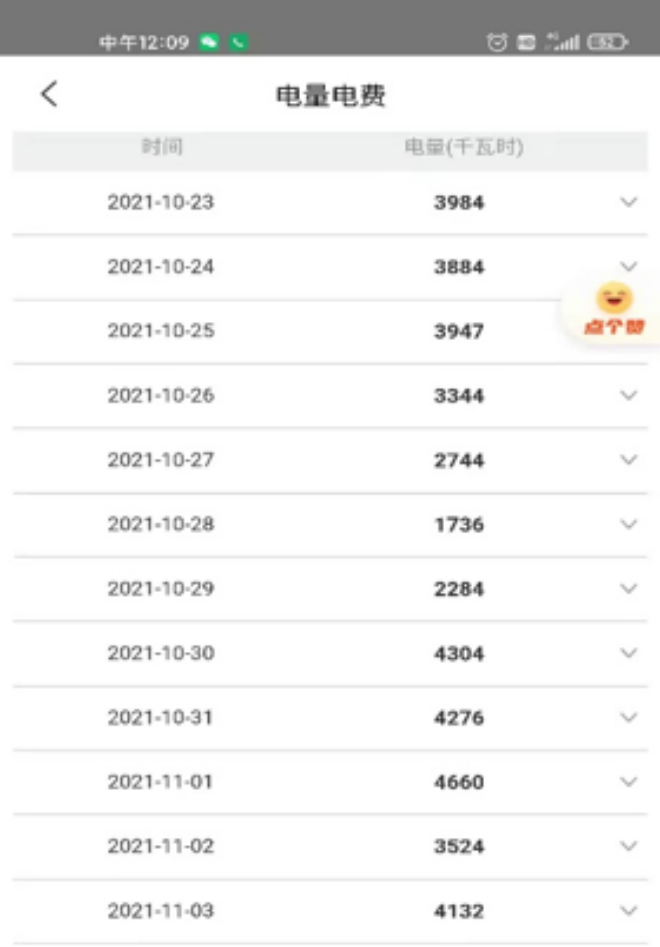660x947 pixels.
Task: Expand the 2021-10-27 row
Action: (x=628, y=460)
